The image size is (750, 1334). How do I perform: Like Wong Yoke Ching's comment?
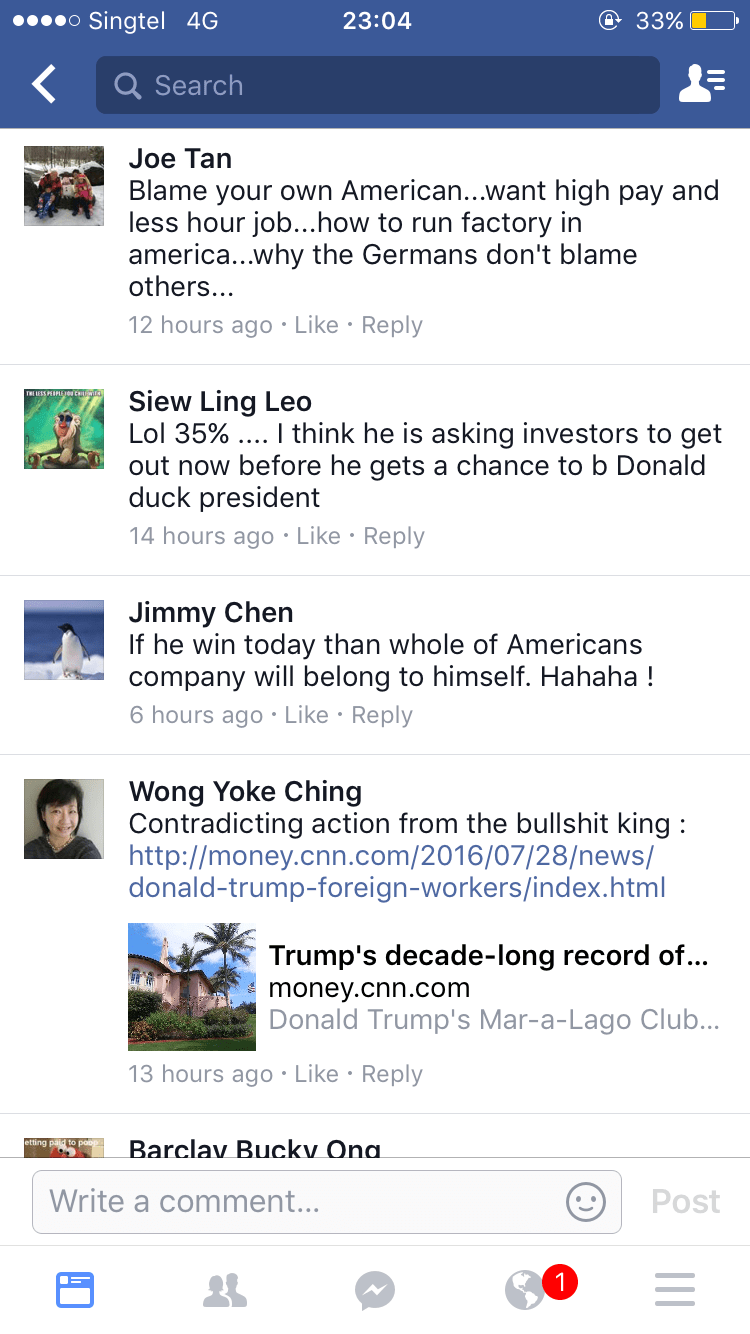coord(316,1074)
